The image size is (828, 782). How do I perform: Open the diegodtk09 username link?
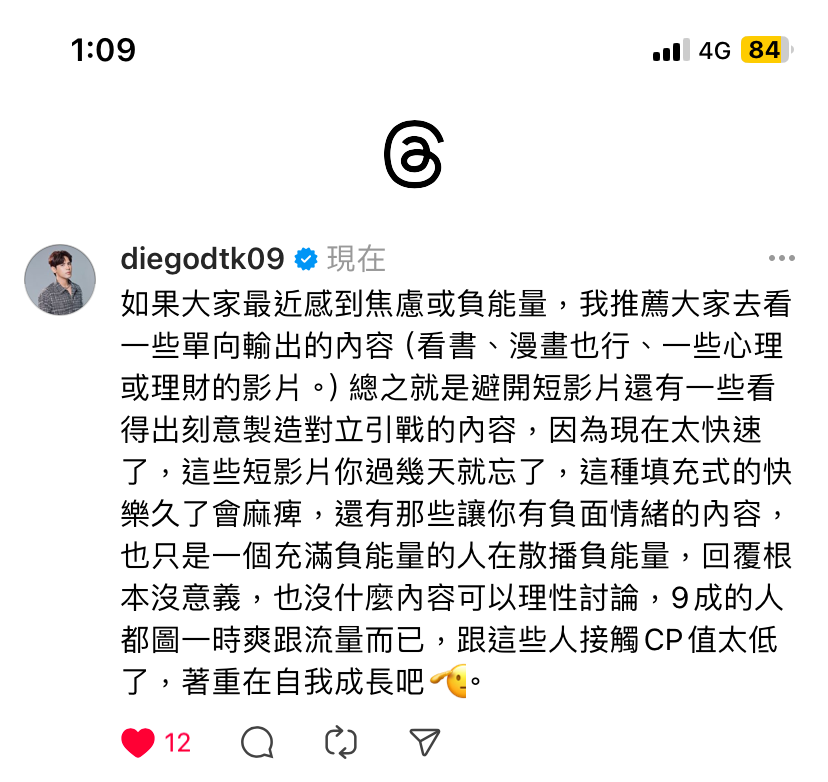pos(201,259)
